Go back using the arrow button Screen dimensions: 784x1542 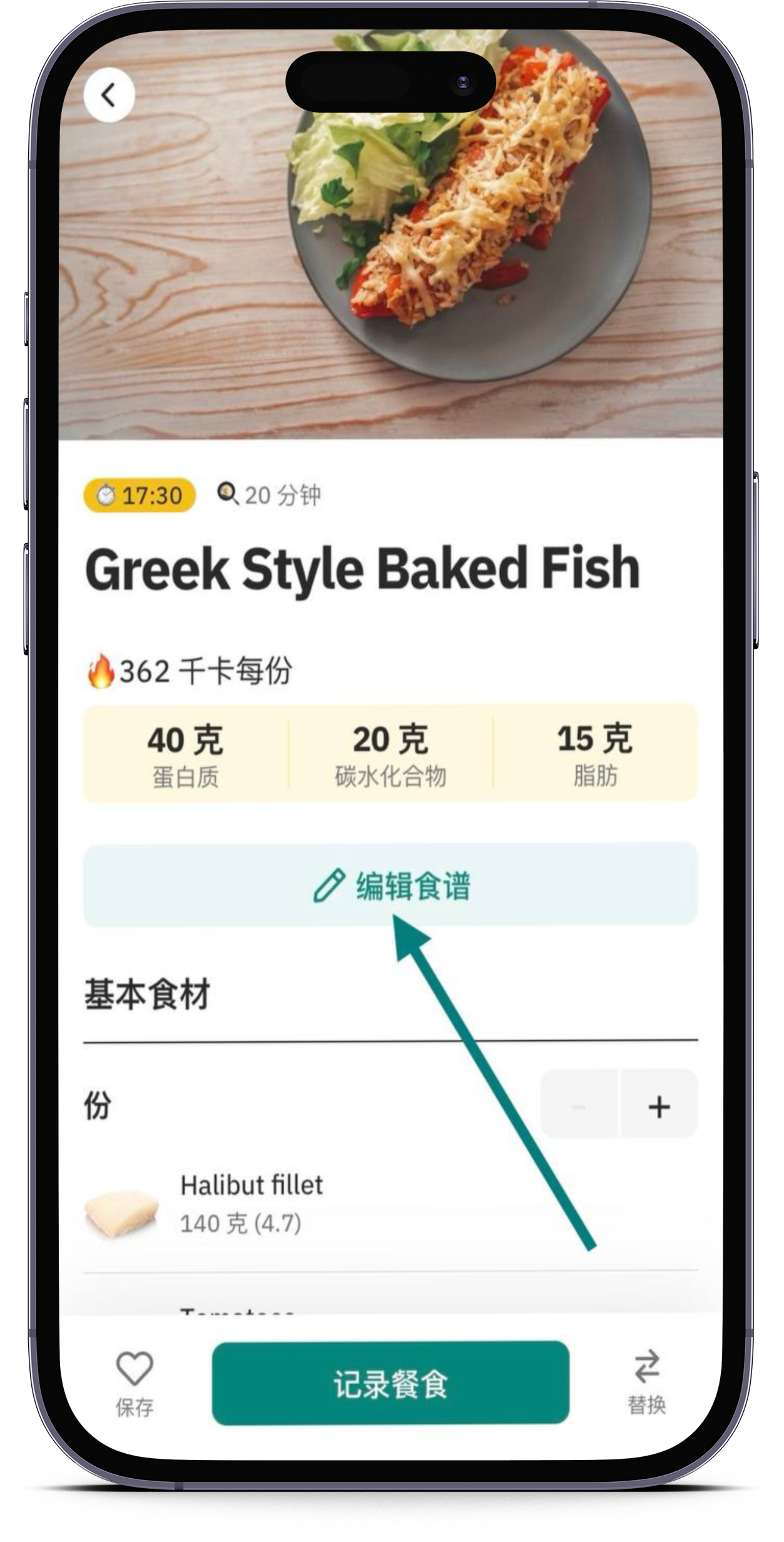tap(109, 95)
